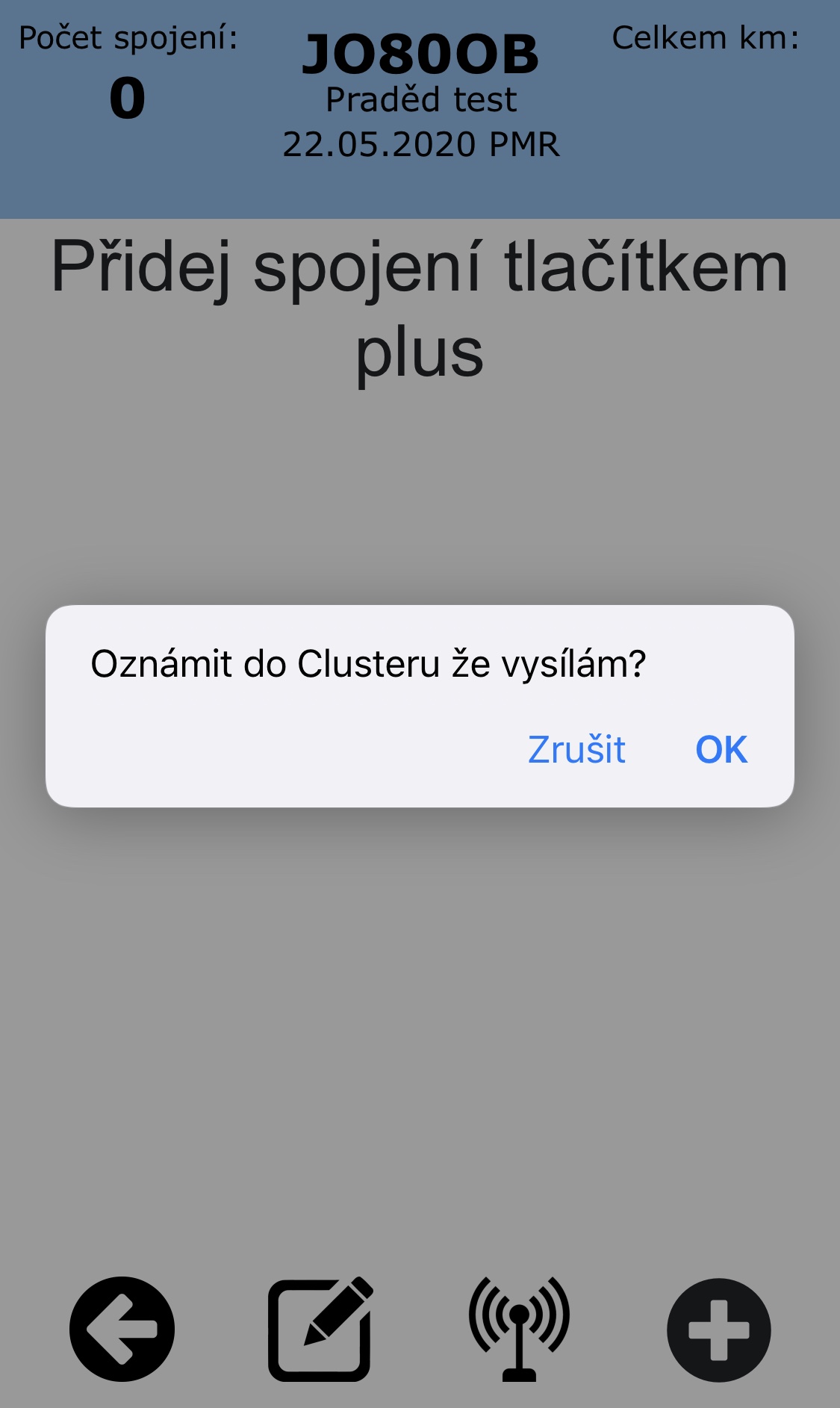Cancel the dialog with Zrušit
Screen dimensions: 840x1408
pyautogui.click(x=576, y=749)
